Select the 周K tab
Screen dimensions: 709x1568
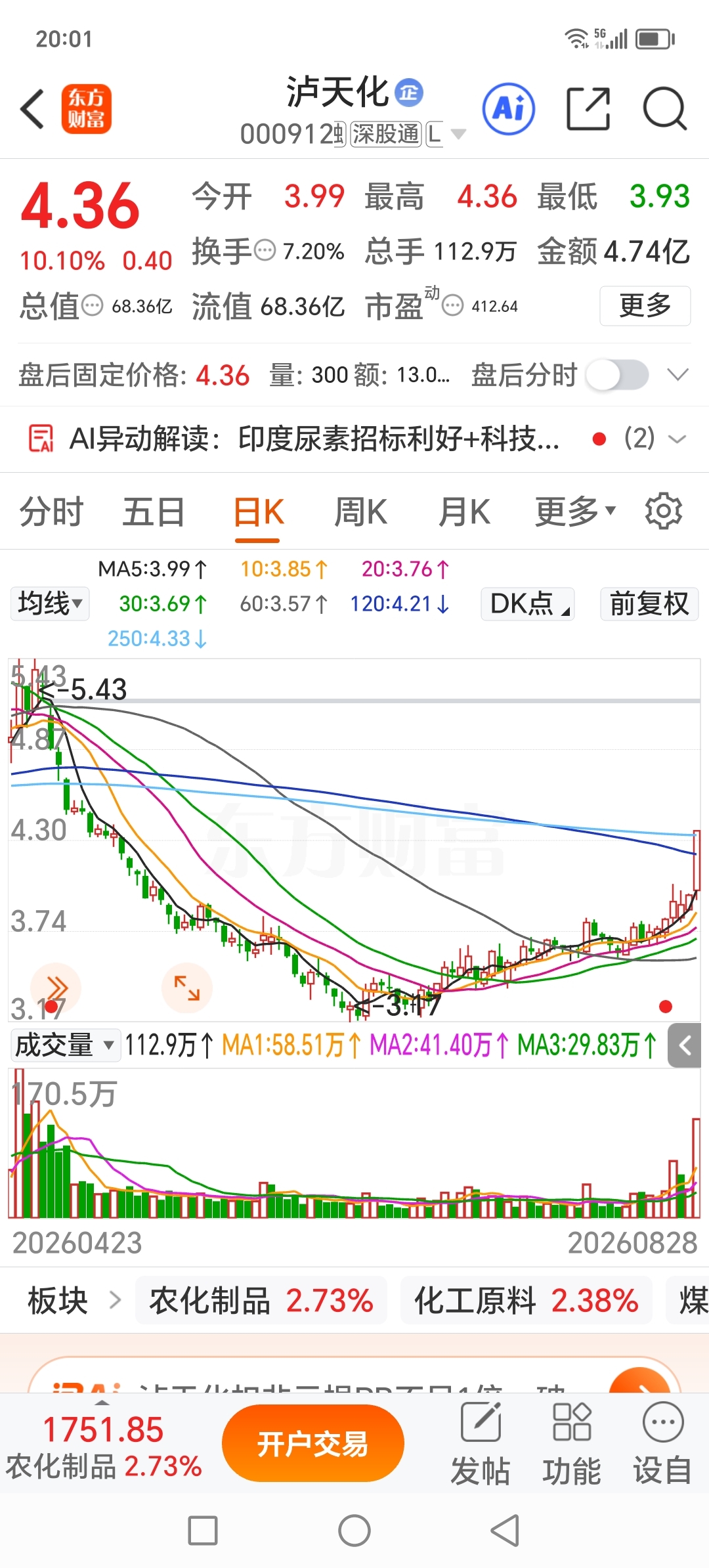360,512
